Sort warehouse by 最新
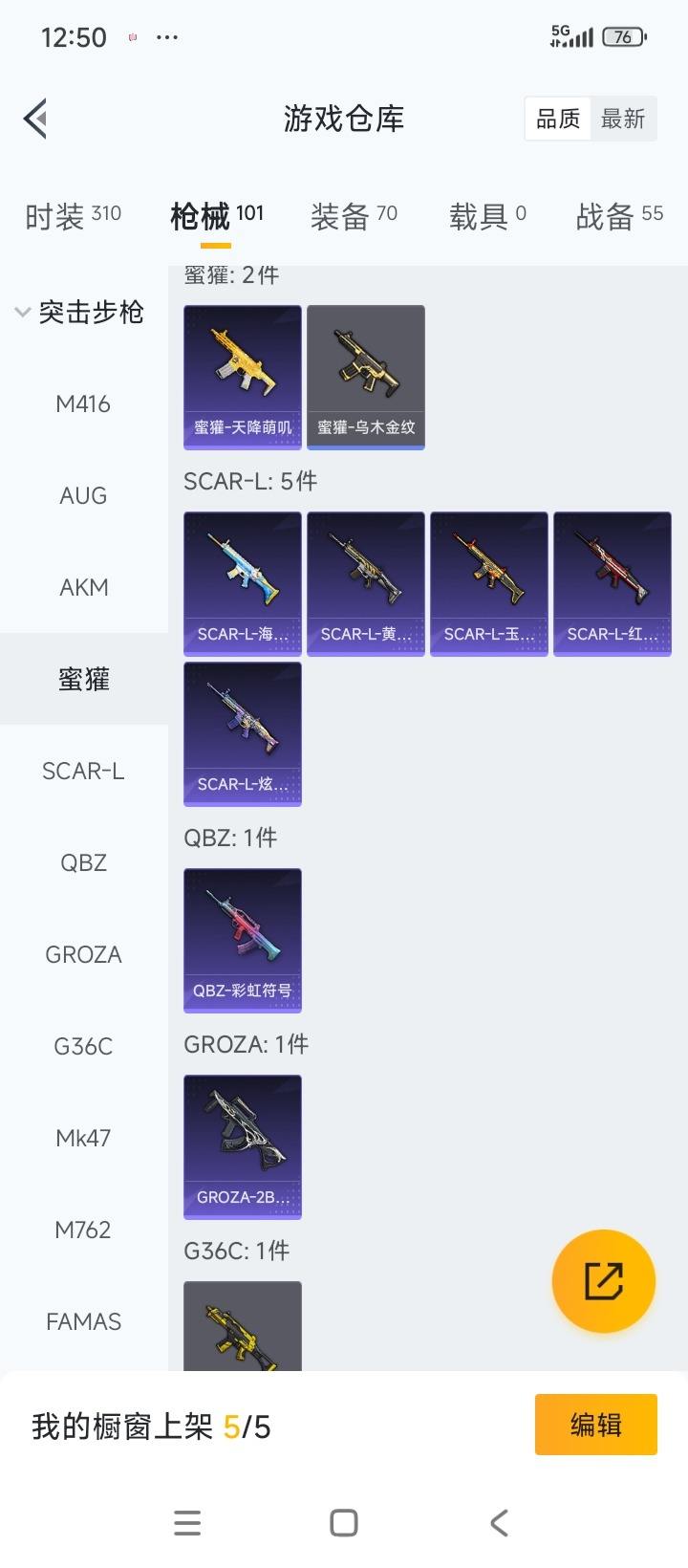The image size is (688, 1568). (x=623, y=120)
